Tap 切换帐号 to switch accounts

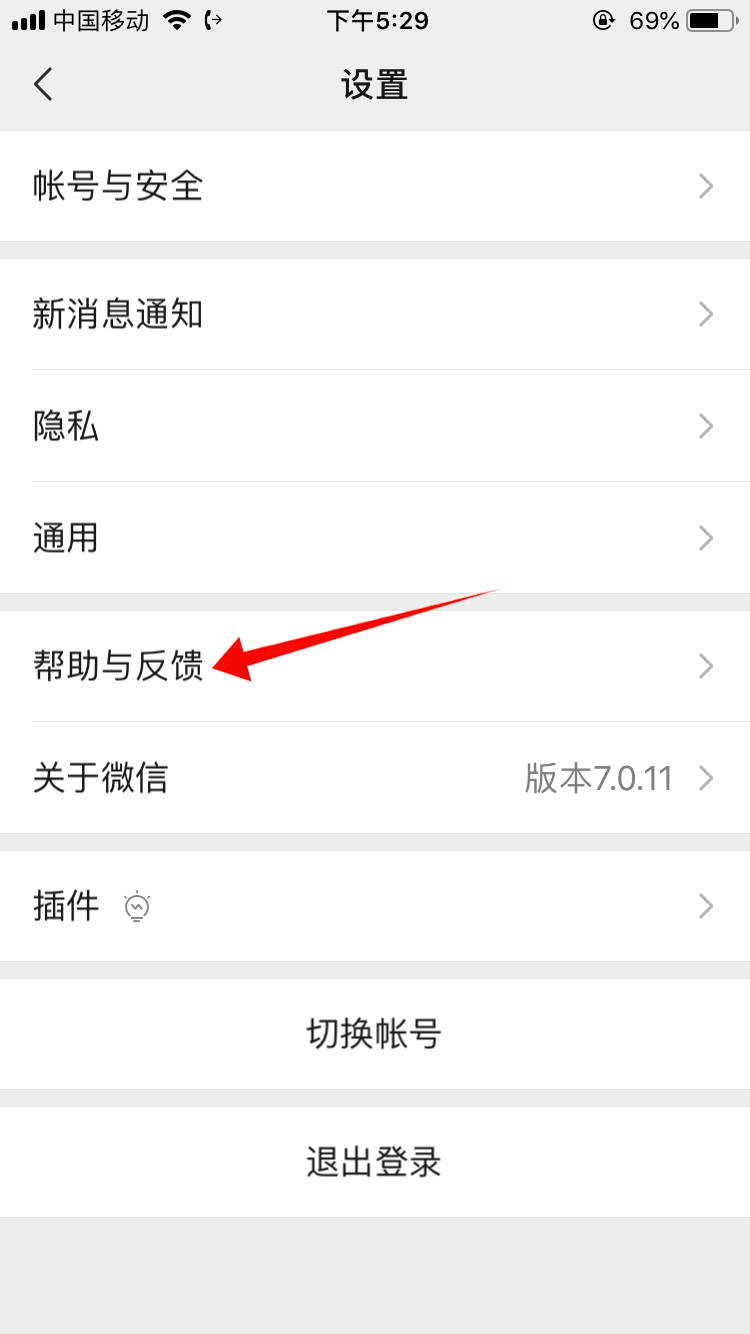click(375, 1034)
